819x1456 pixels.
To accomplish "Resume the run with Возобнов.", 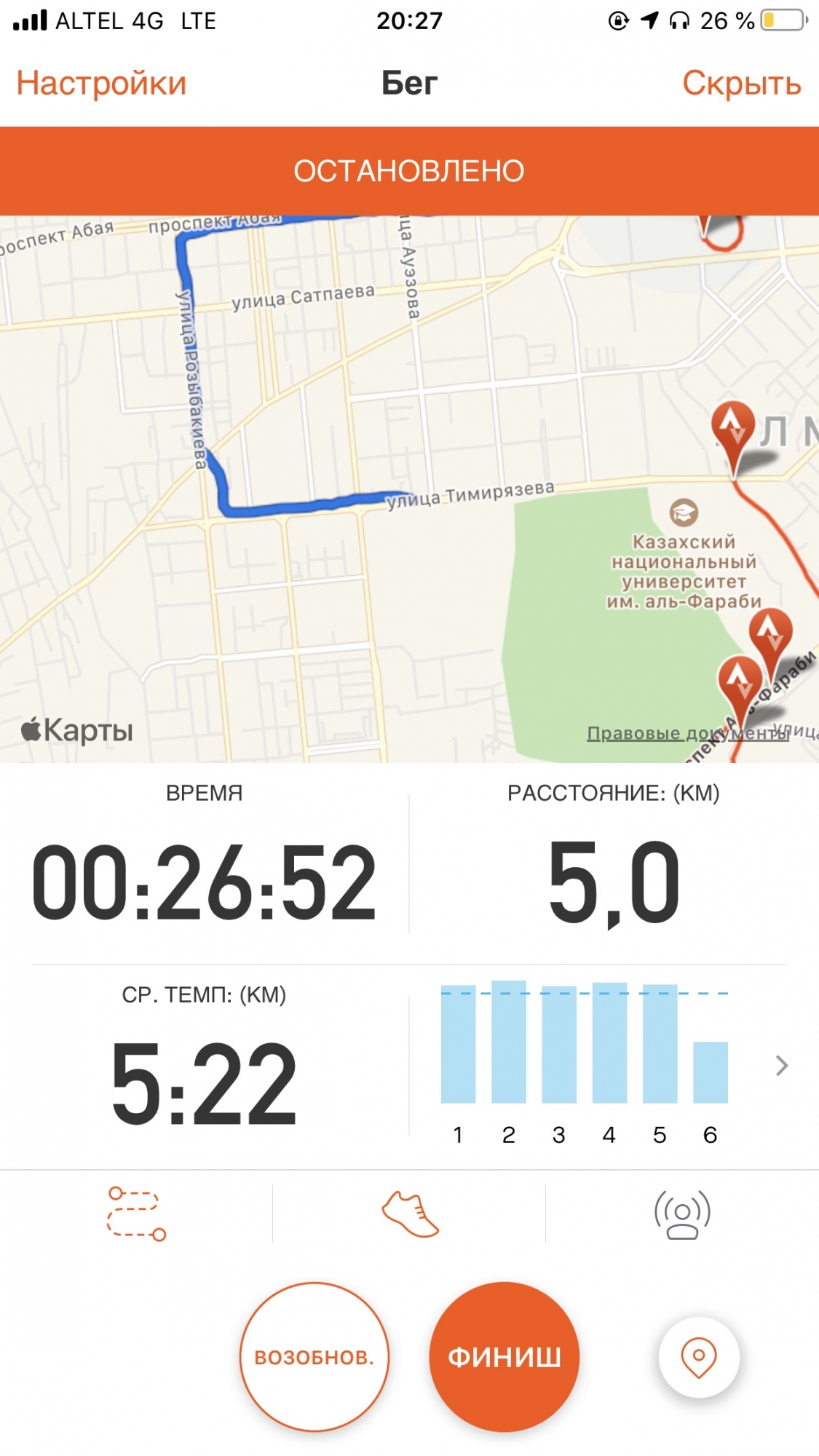I will (x=314, y=1357).
